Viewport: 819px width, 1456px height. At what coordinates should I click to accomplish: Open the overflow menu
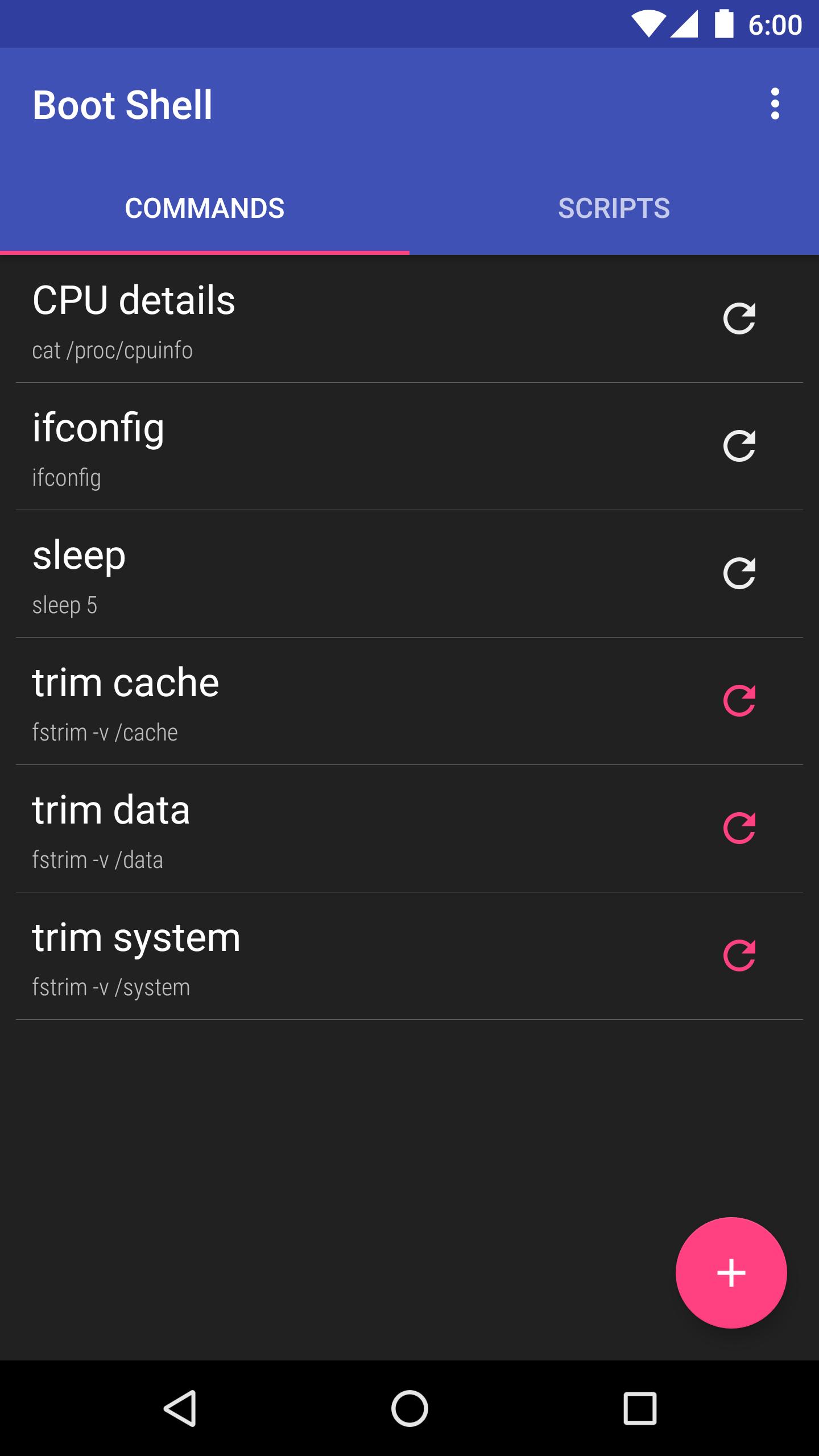point(775,104)
